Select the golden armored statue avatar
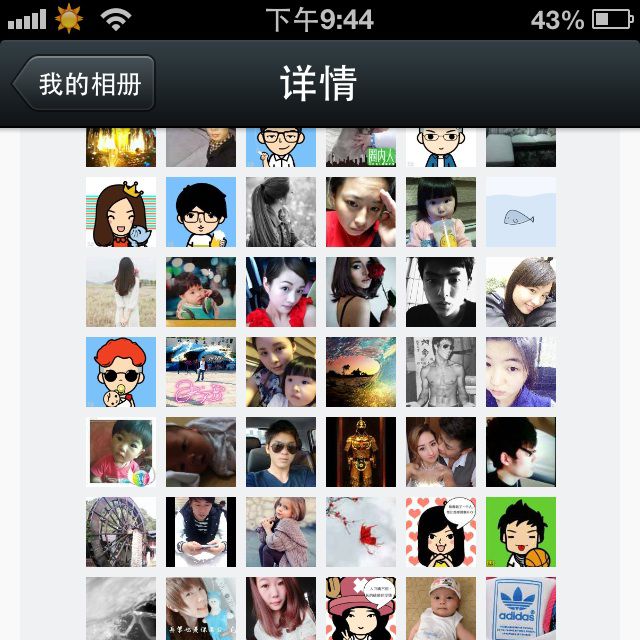Image resolution: width=640 pixels, height=640 pixels. point(361,452)
